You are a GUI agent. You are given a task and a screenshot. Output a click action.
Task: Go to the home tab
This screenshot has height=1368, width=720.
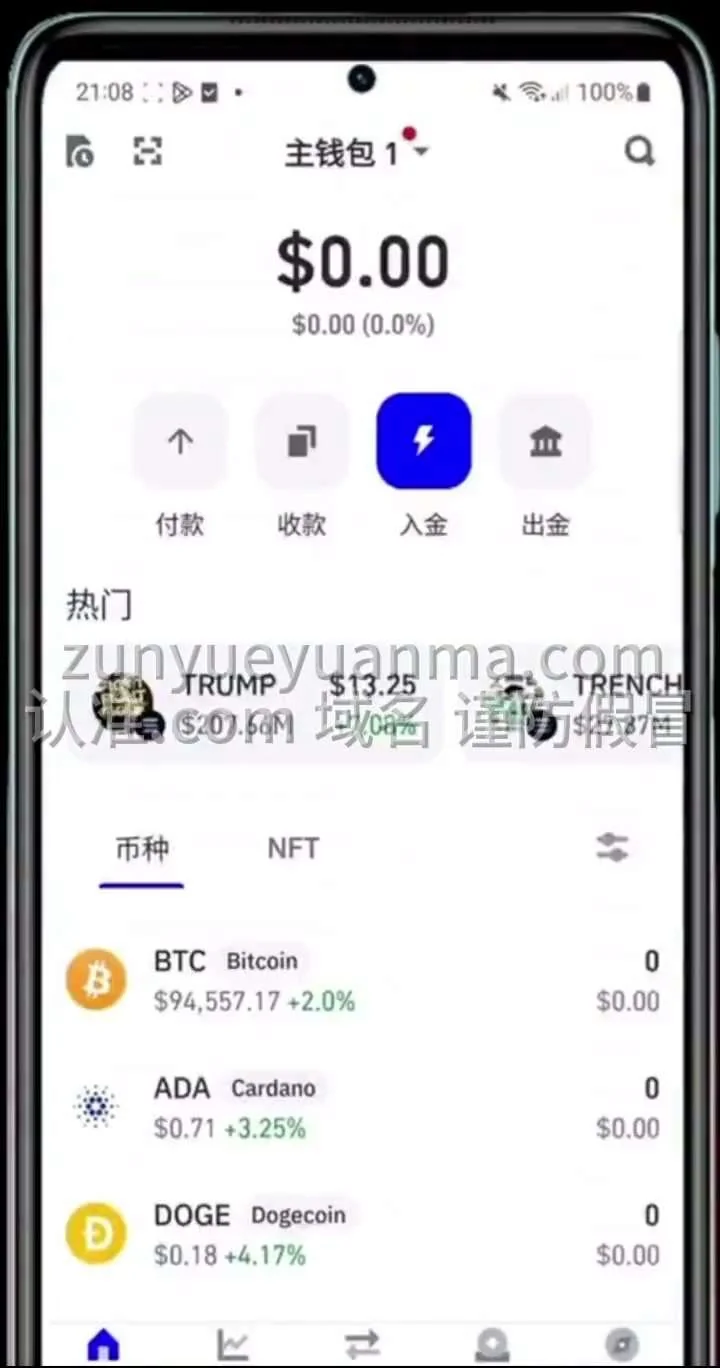coord(104,1344)
